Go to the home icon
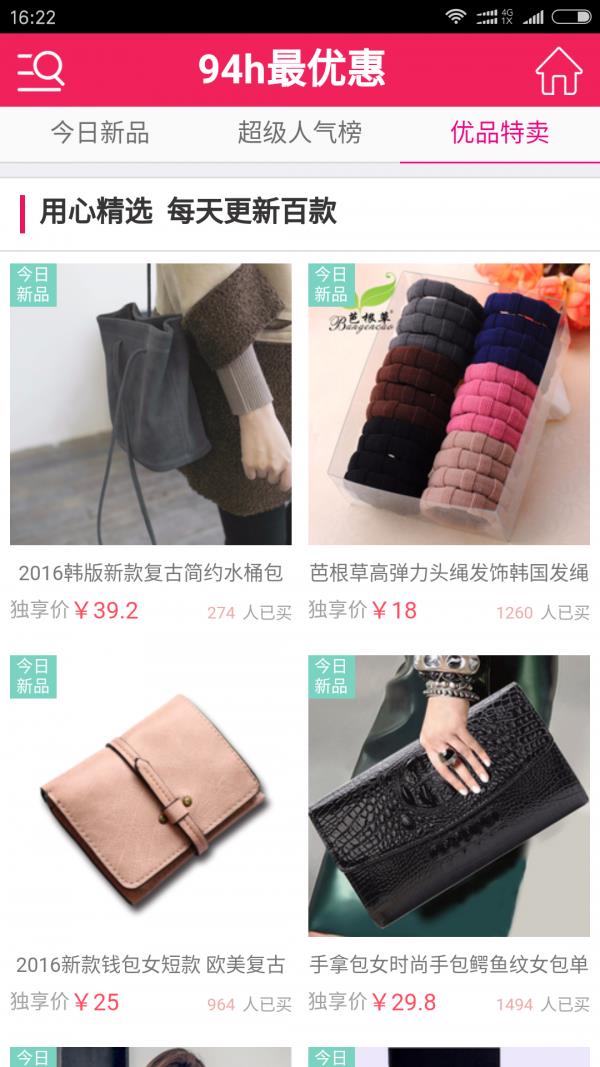The height and width of the screenshot is (1067, 600). [558, 70]
